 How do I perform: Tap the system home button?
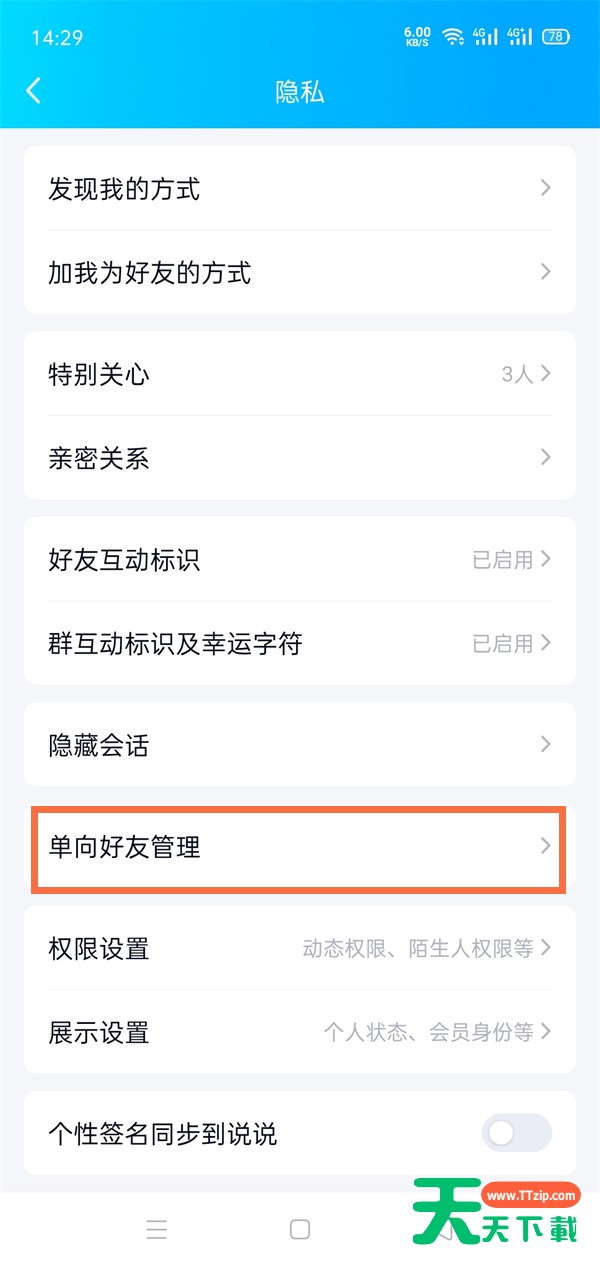coord(300,1230)
